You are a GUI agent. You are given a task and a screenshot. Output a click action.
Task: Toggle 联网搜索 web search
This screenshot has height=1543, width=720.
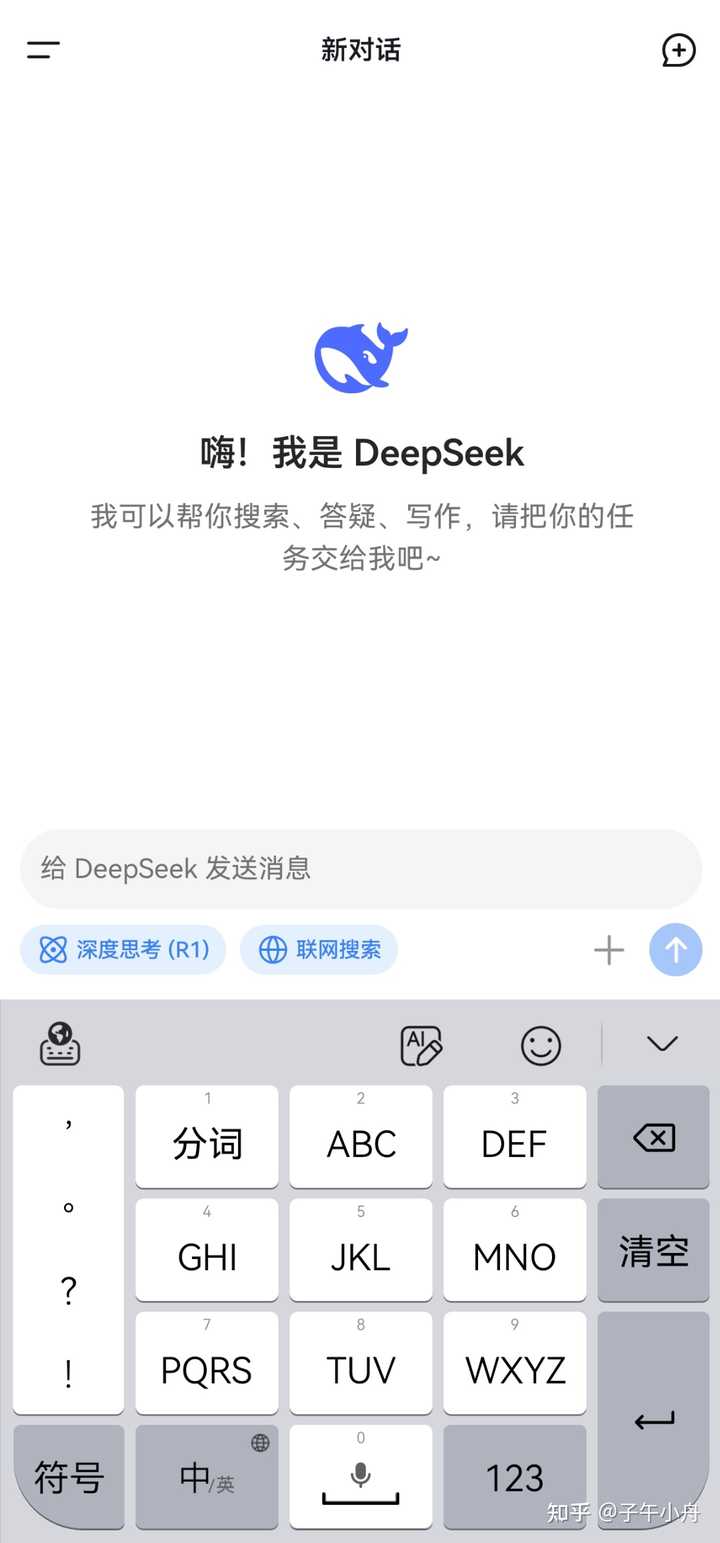pos(318,950)
